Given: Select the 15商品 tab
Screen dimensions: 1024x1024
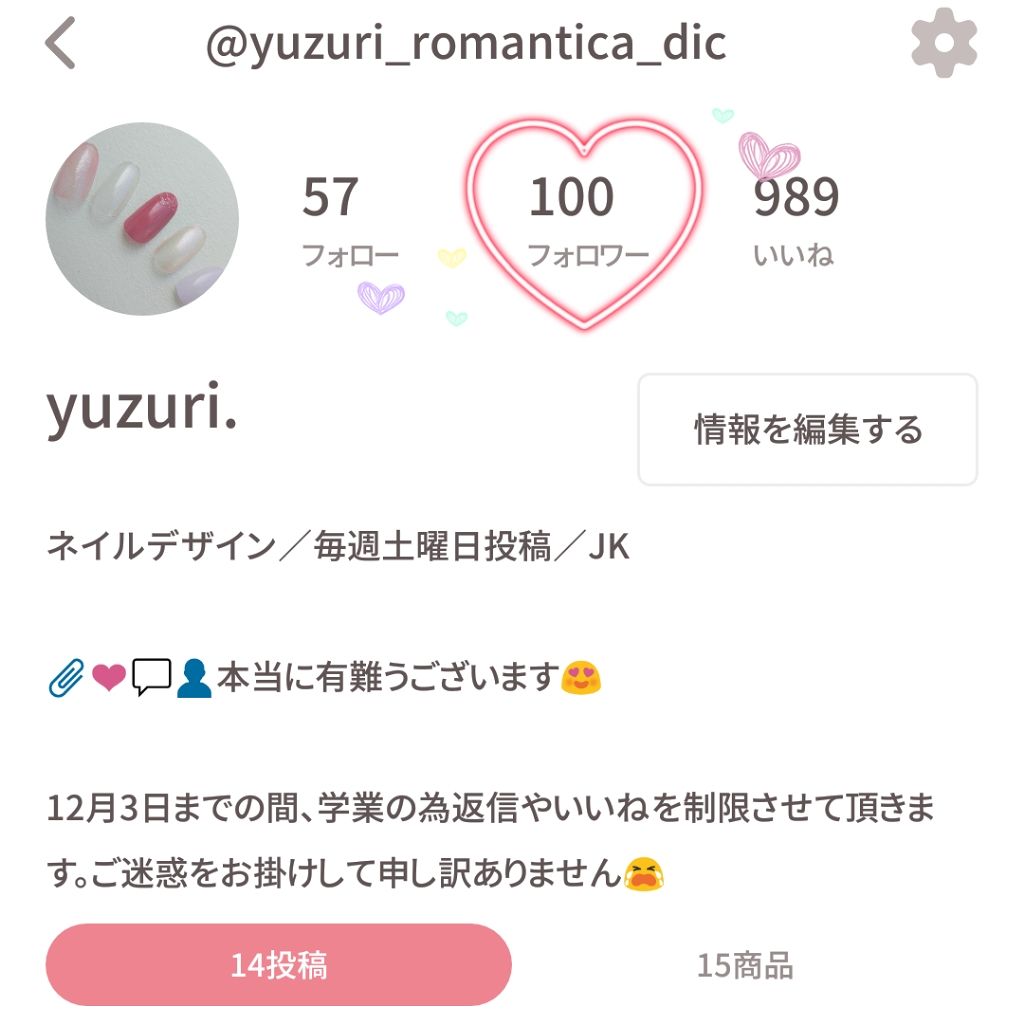Looking at the screenshot, I should point(745,965).
